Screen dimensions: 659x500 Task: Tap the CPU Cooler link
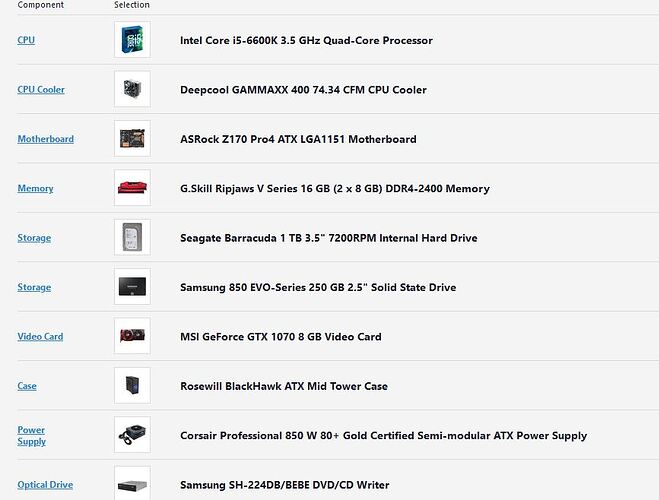click(x=41, y=90)
